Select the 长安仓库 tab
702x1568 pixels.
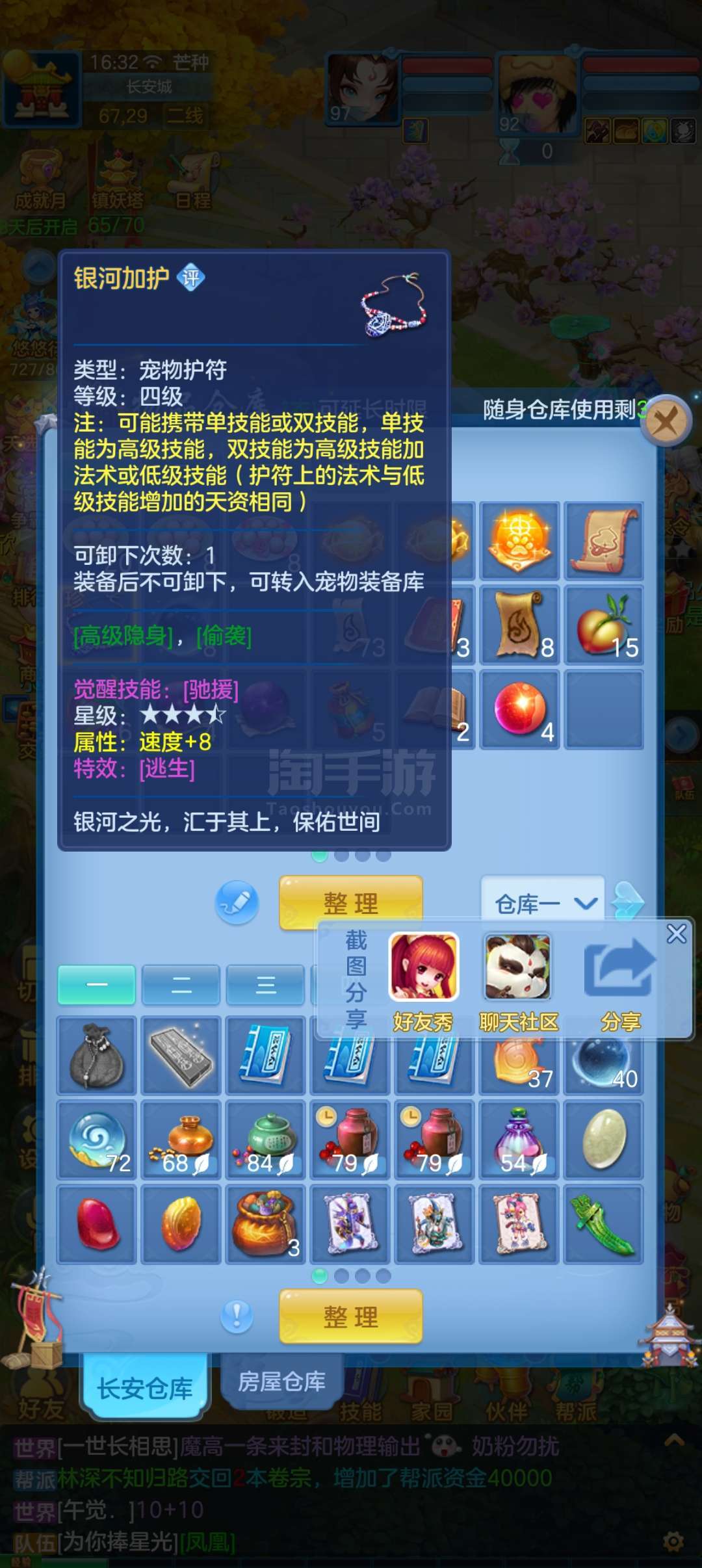[x=144, y=1389]
